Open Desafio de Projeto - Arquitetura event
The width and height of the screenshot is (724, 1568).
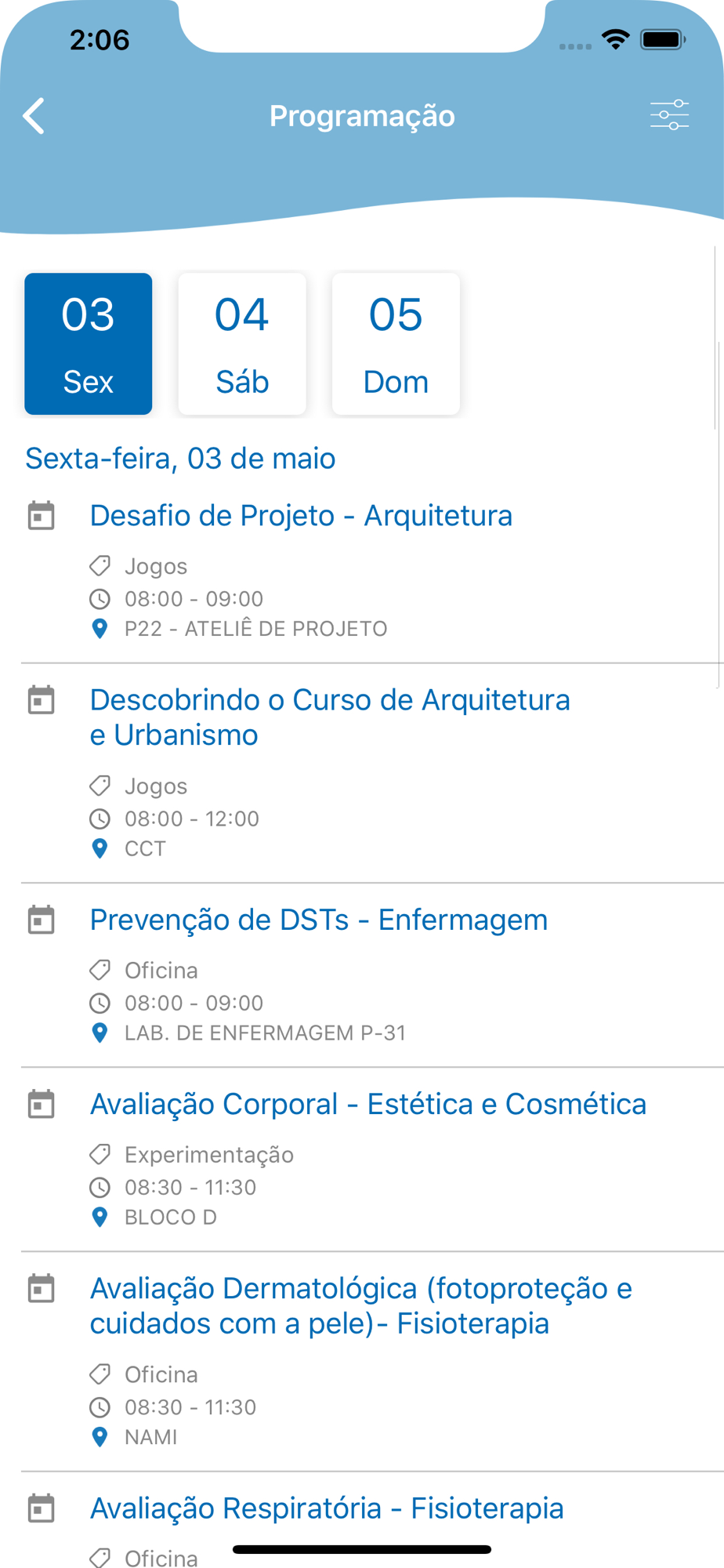[301, 516]
